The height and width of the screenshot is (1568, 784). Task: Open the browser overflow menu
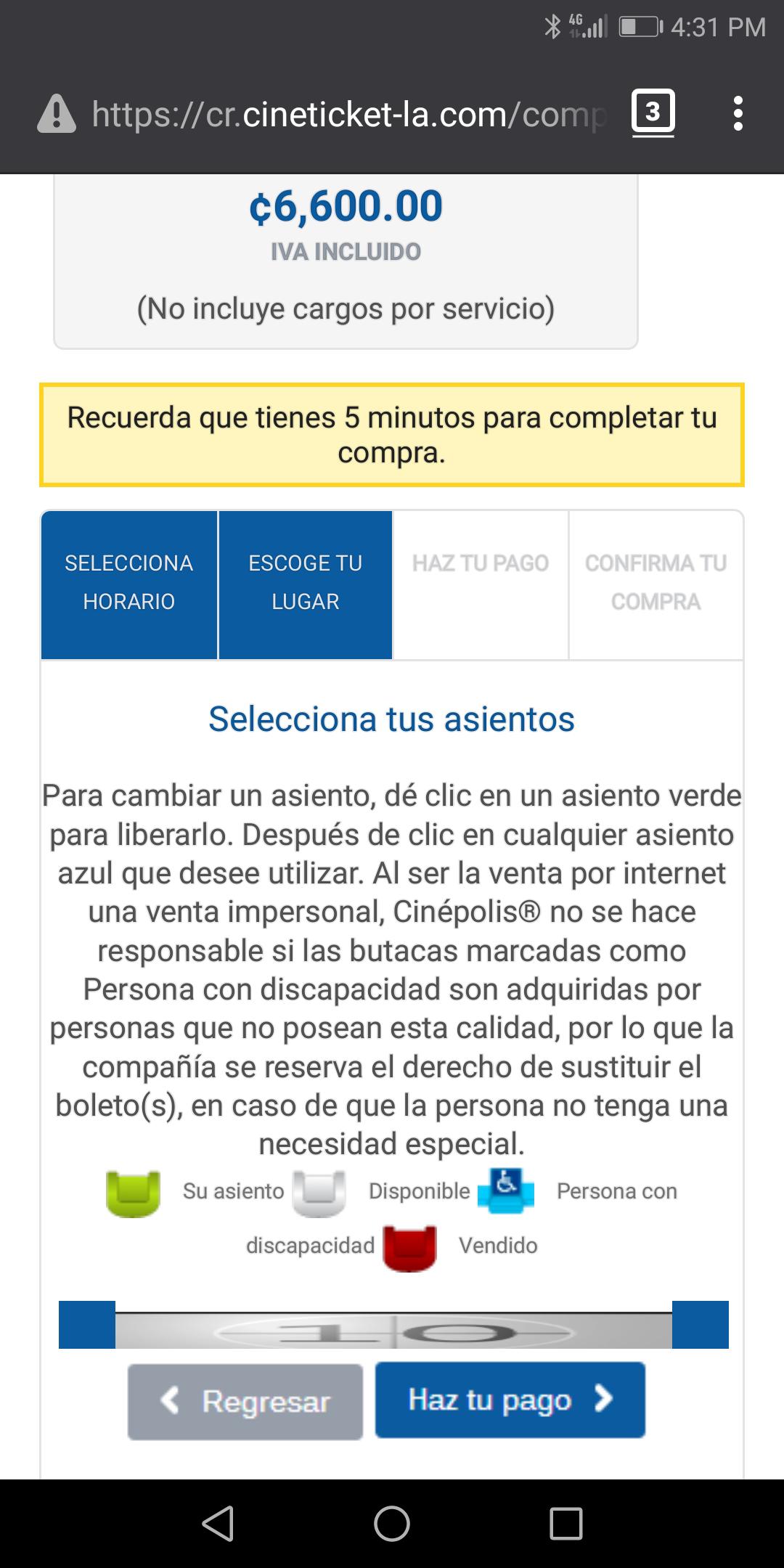pyautogui.click(x=738, y=114)
